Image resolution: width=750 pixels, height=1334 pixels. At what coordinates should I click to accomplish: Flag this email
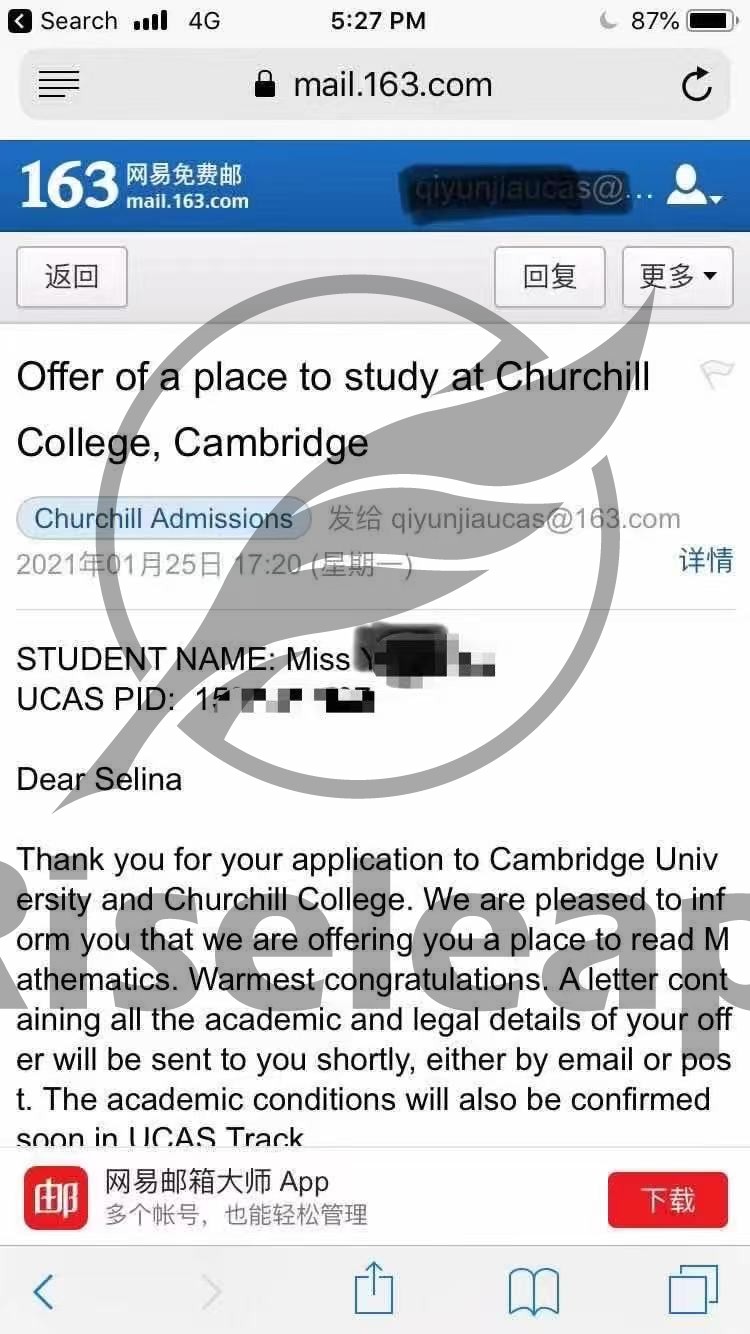tap(716, 374)
